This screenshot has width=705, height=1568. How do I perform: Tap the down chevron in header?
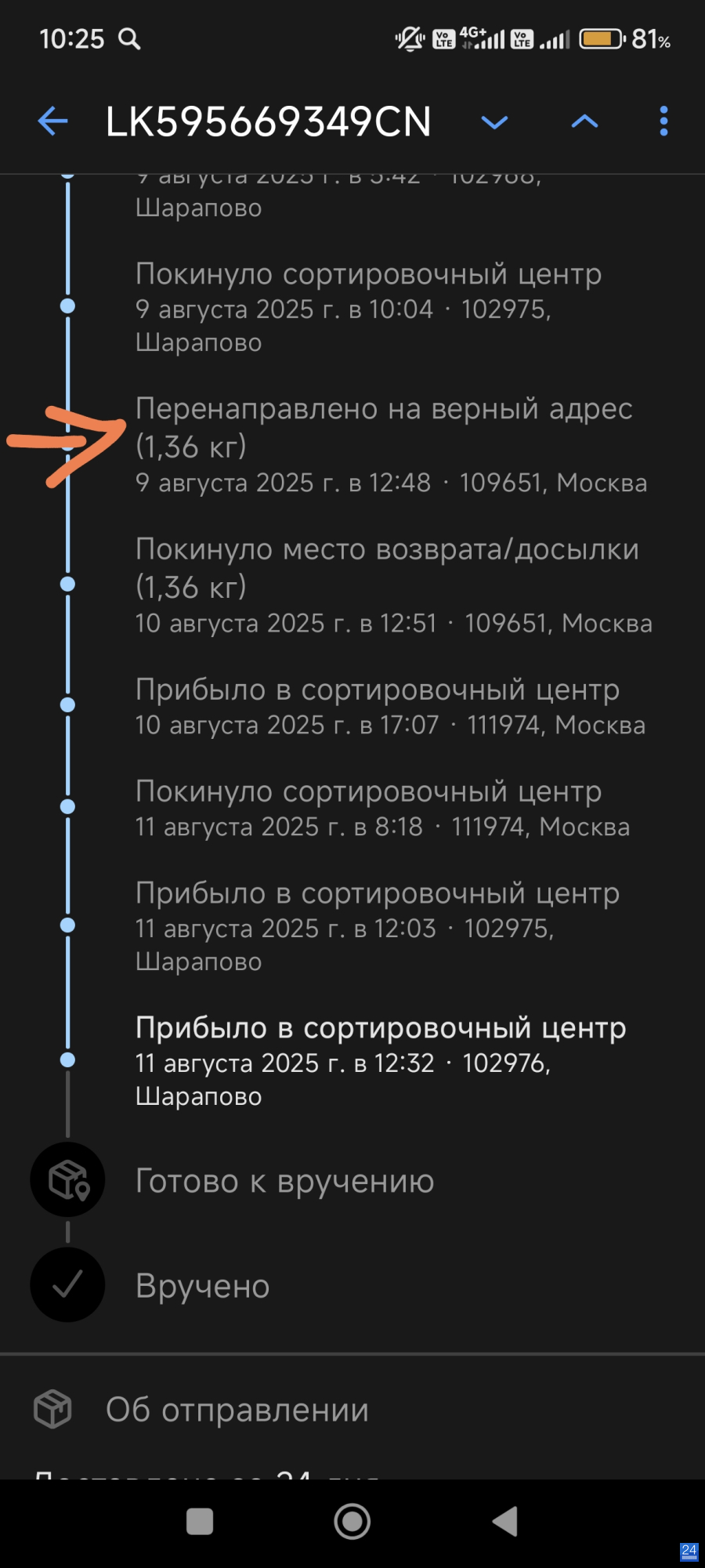[x=494, y=121]
